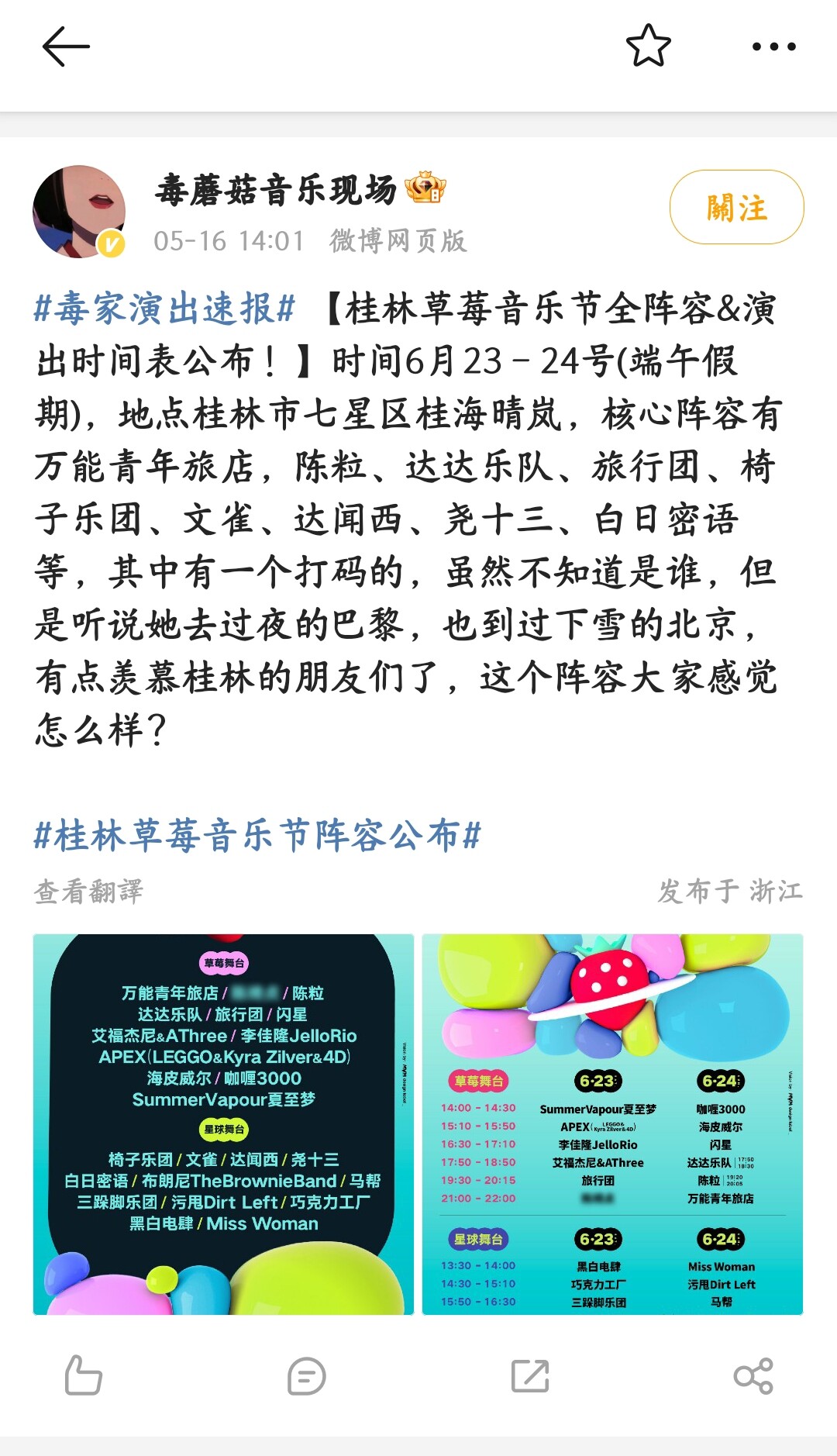Follow the account via 關注 button
Image resolution: width=837 pixels, height=1456 pixels.
pos(737,207)
